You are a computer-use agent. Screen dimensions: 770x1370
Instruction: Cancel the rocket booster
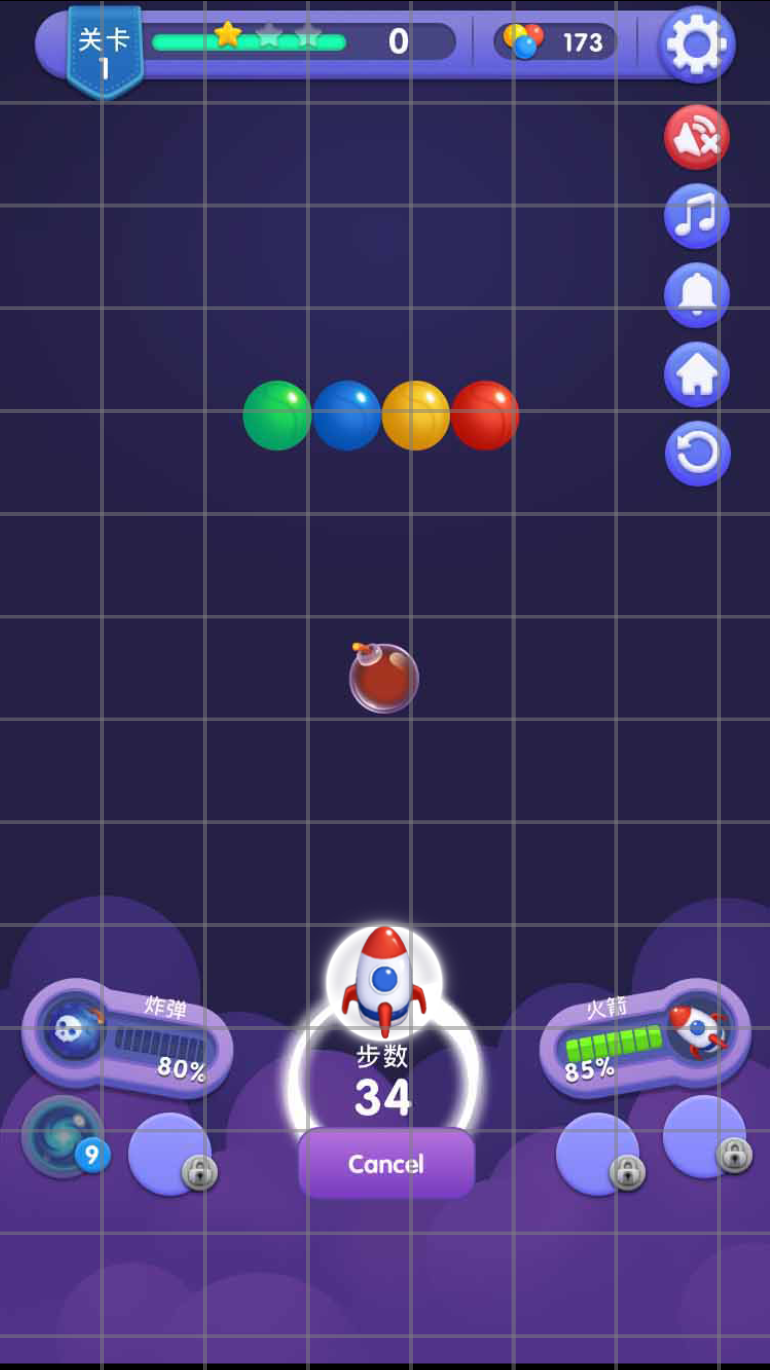click(386, 1163)
